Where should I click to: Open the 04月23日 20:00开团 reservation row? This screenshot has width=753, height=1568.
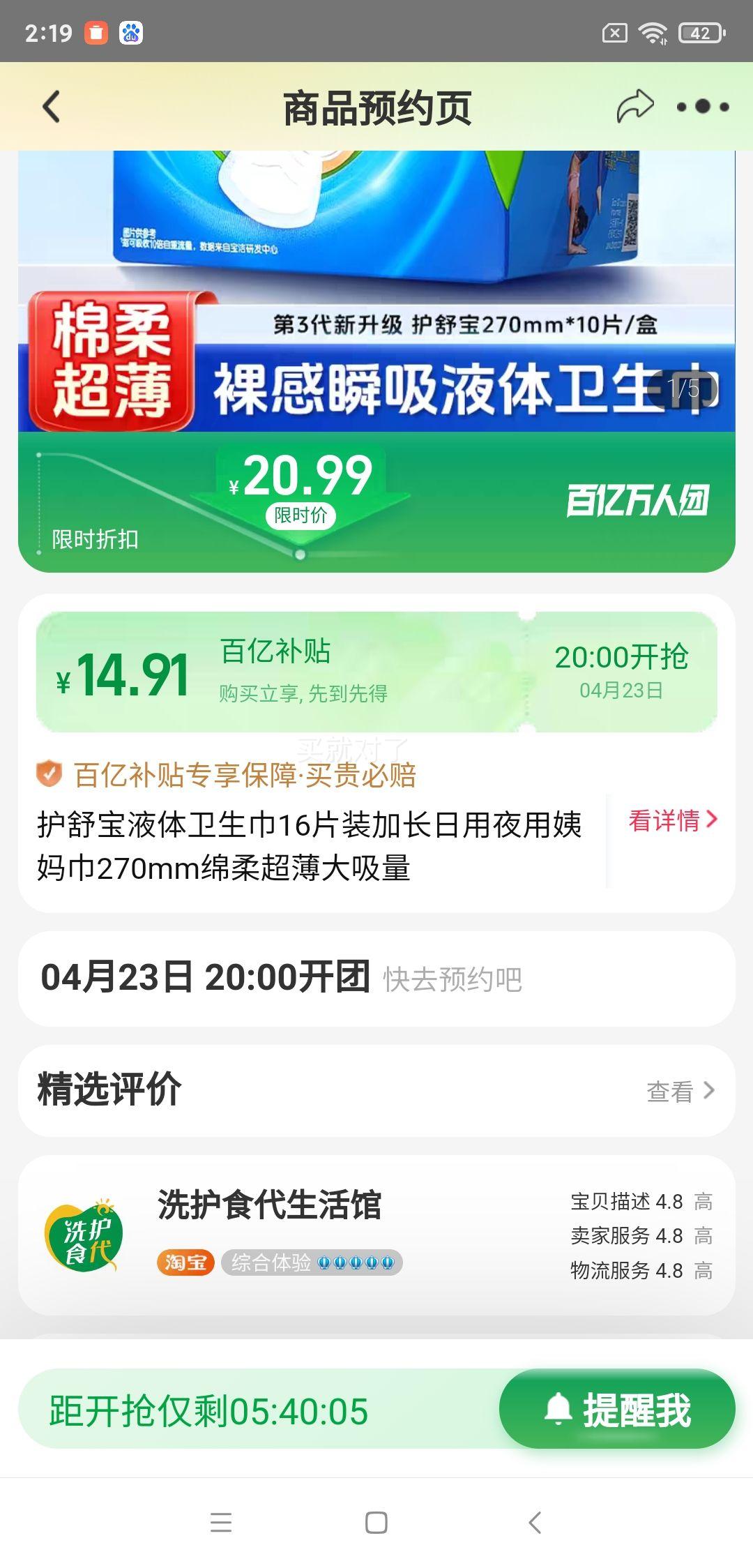[x=376, y=979]
